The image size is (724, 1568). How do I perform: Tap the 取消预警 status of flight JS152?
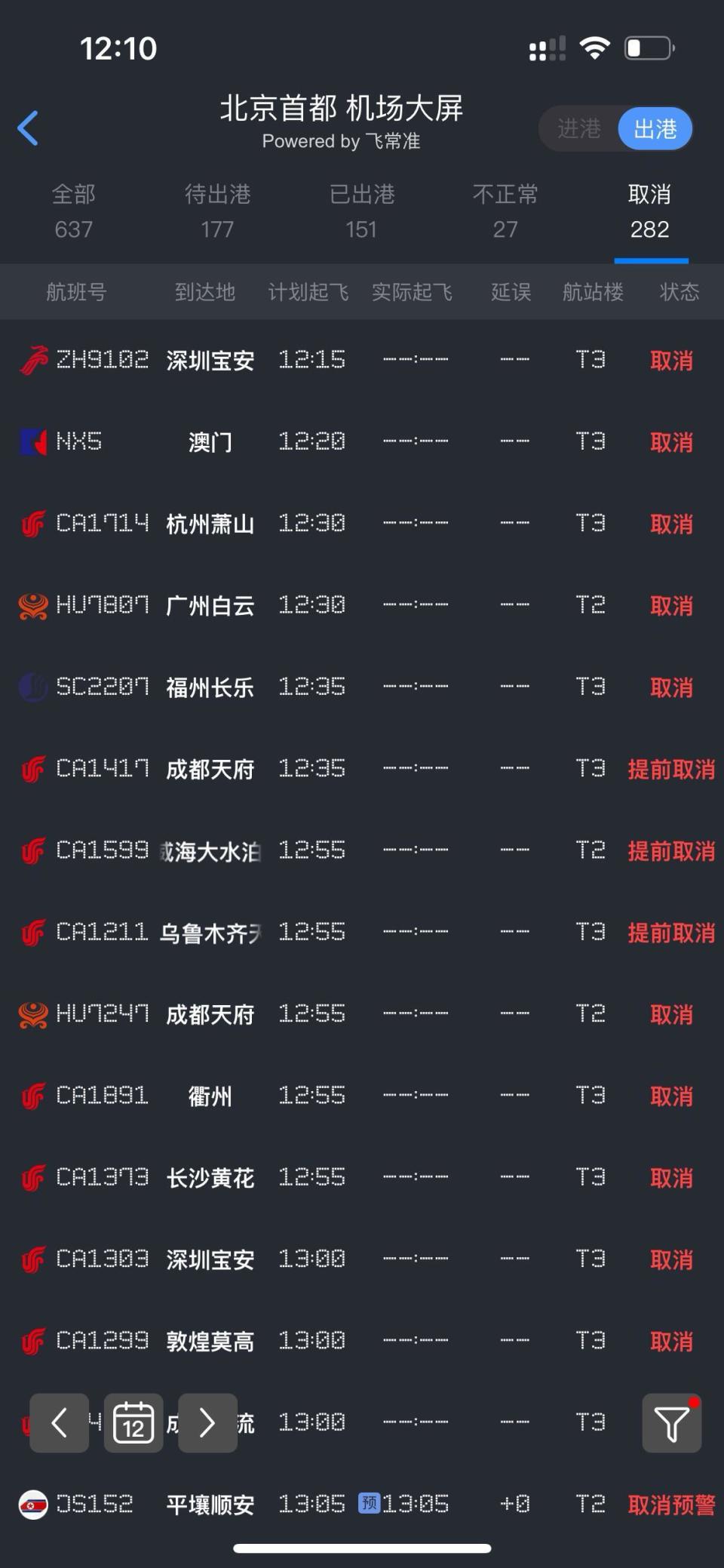671,1505
